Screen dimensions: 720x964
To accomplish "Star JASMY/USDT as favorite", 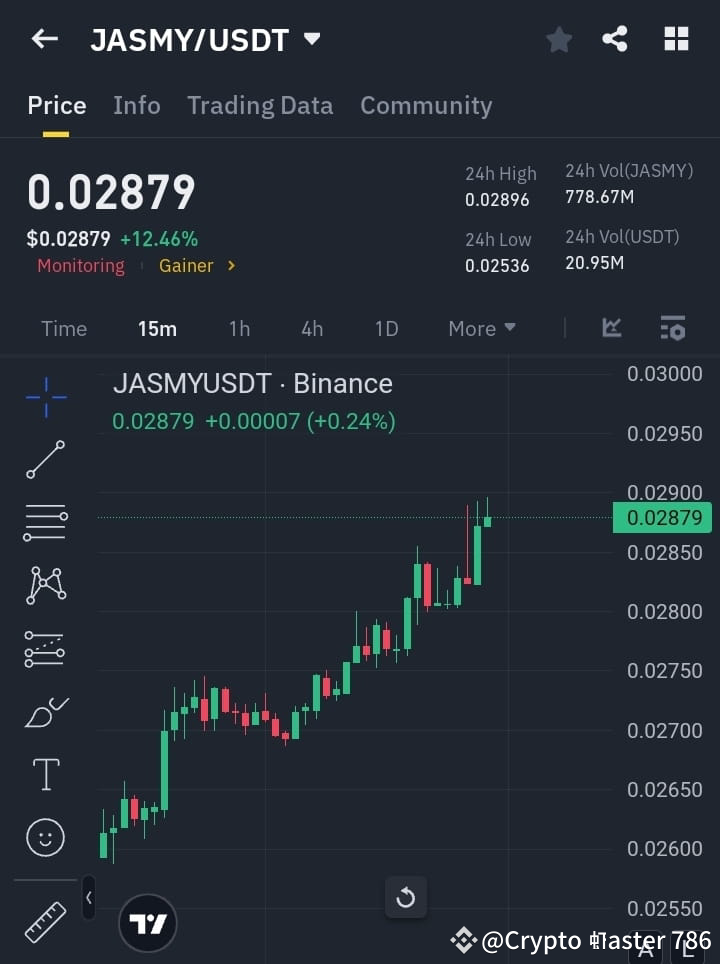I will coord(558,39).
